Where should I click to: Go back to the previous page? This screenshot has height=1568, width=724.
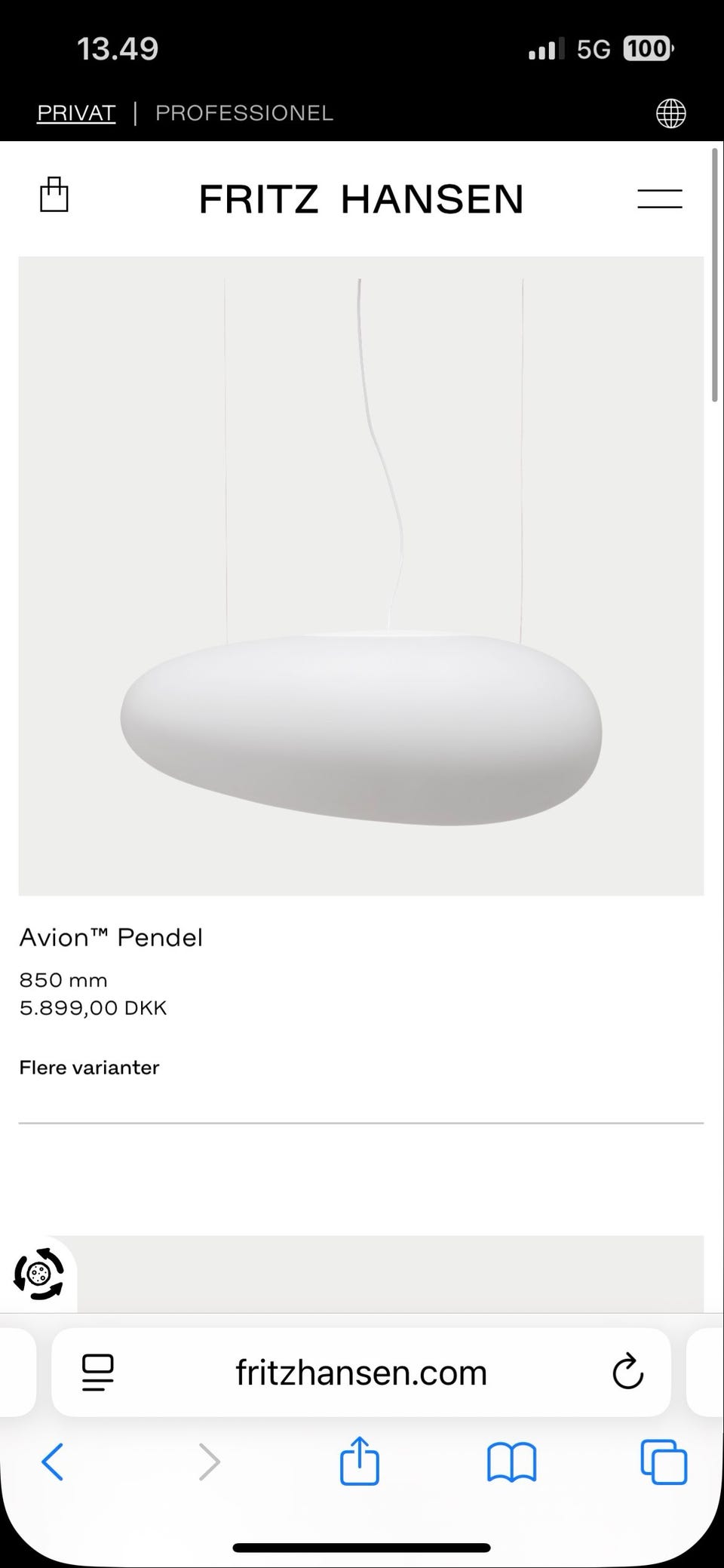[x=53, y=1462]
